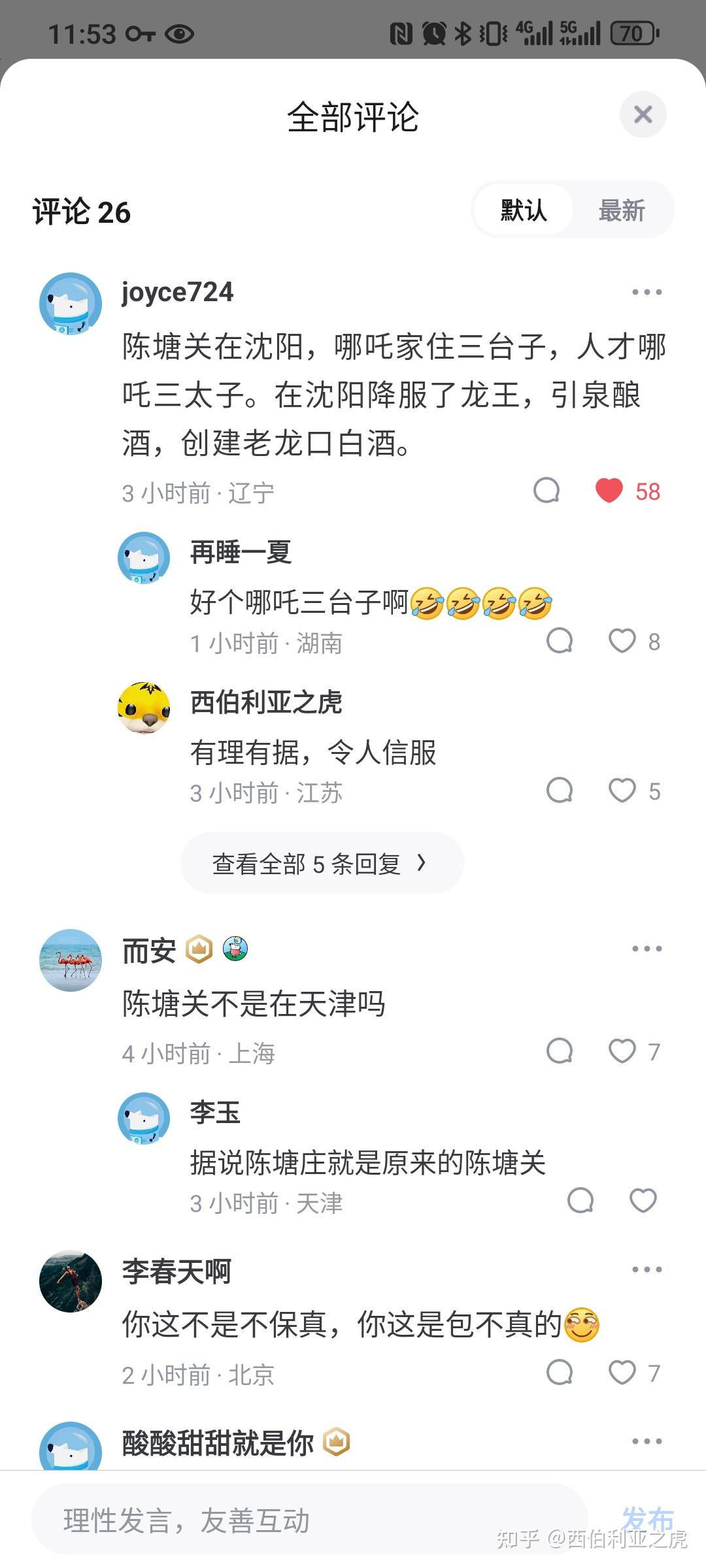
Task: Open 酸酸甜甜就是你's comment options menu
Action: click(647, 1441)
